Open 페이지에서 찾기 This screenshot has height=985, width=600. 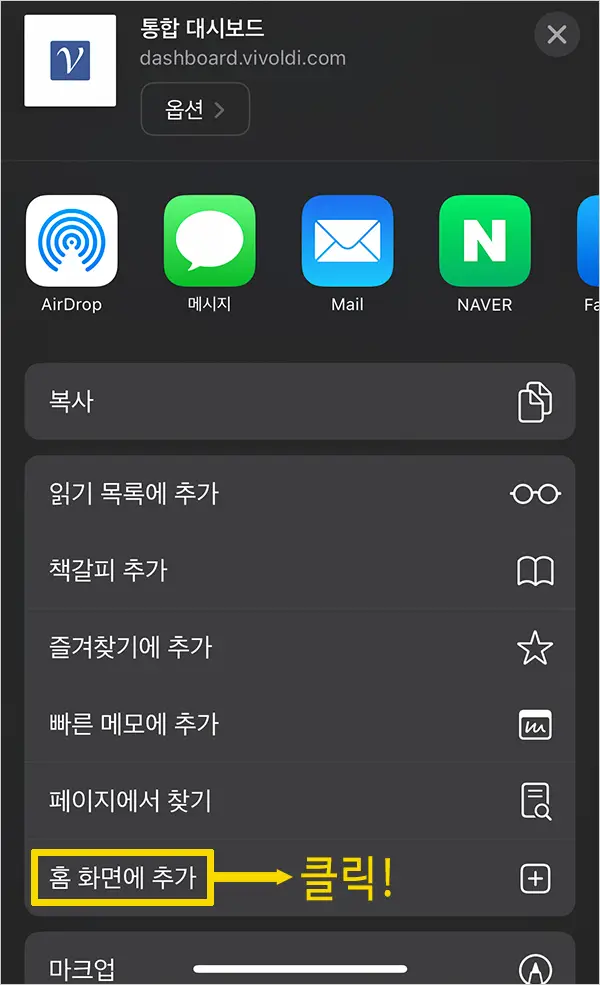(x=299, y=801)
